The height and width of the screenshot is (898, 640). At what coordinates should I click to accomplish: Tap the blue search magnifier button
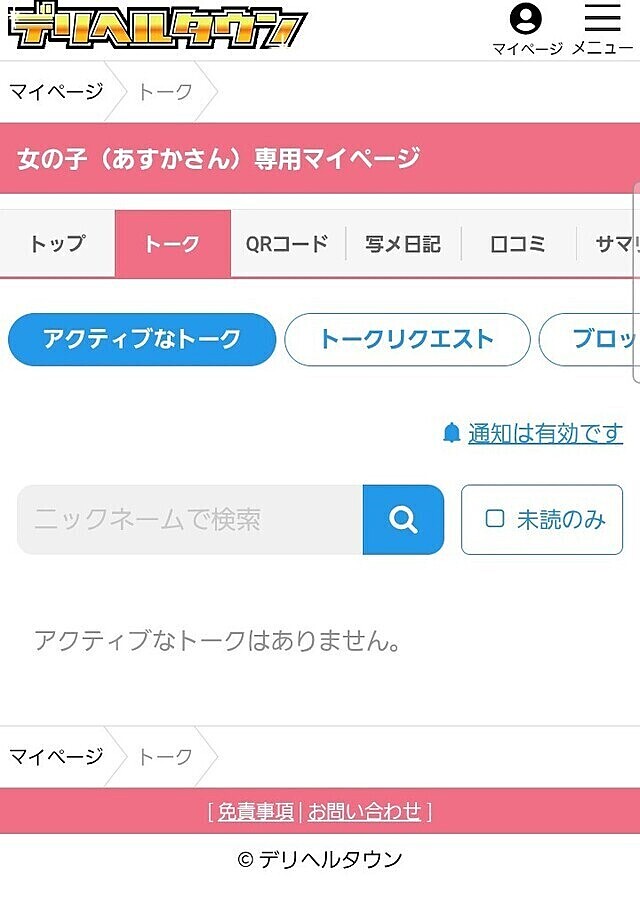(403, 519)
